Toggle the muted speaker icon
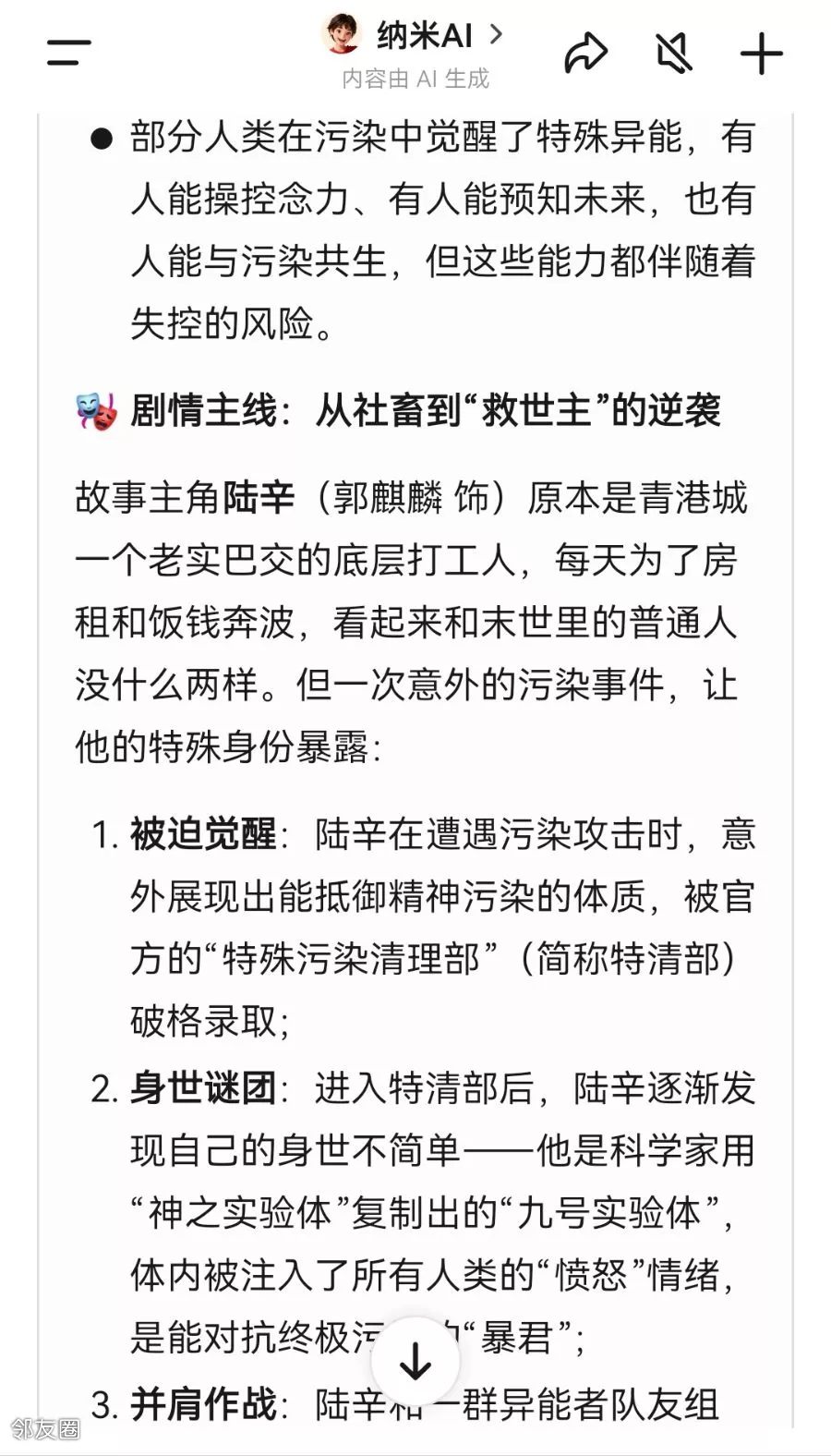Viewport: 831px width, 1456px height. pos(674,53)
